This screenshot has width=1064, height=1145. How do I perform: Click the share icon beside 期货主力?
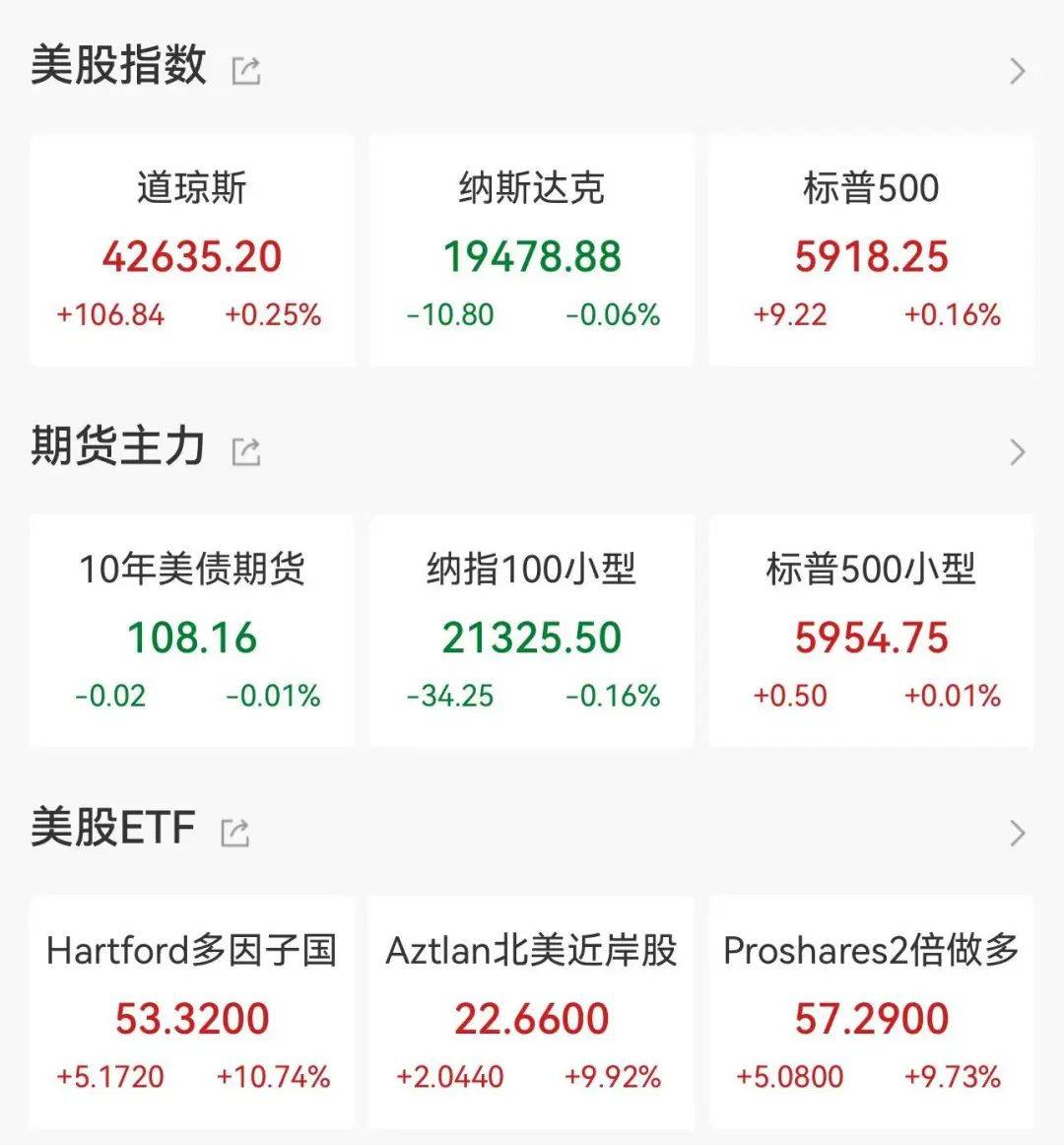click(247, 448)
